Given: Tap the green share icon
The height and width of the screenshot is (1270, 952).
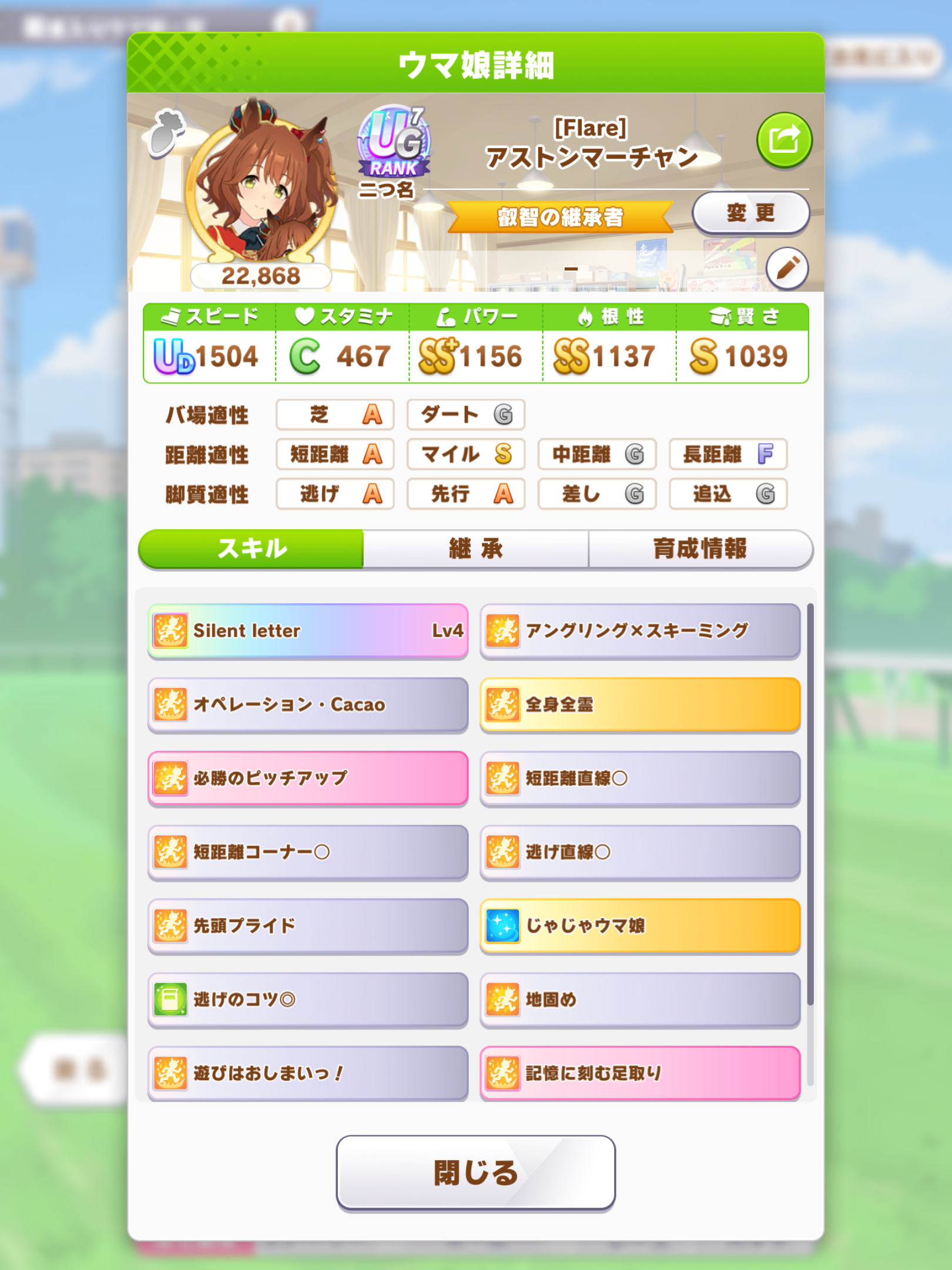Looking at the screenshot, I should (784, 141).
